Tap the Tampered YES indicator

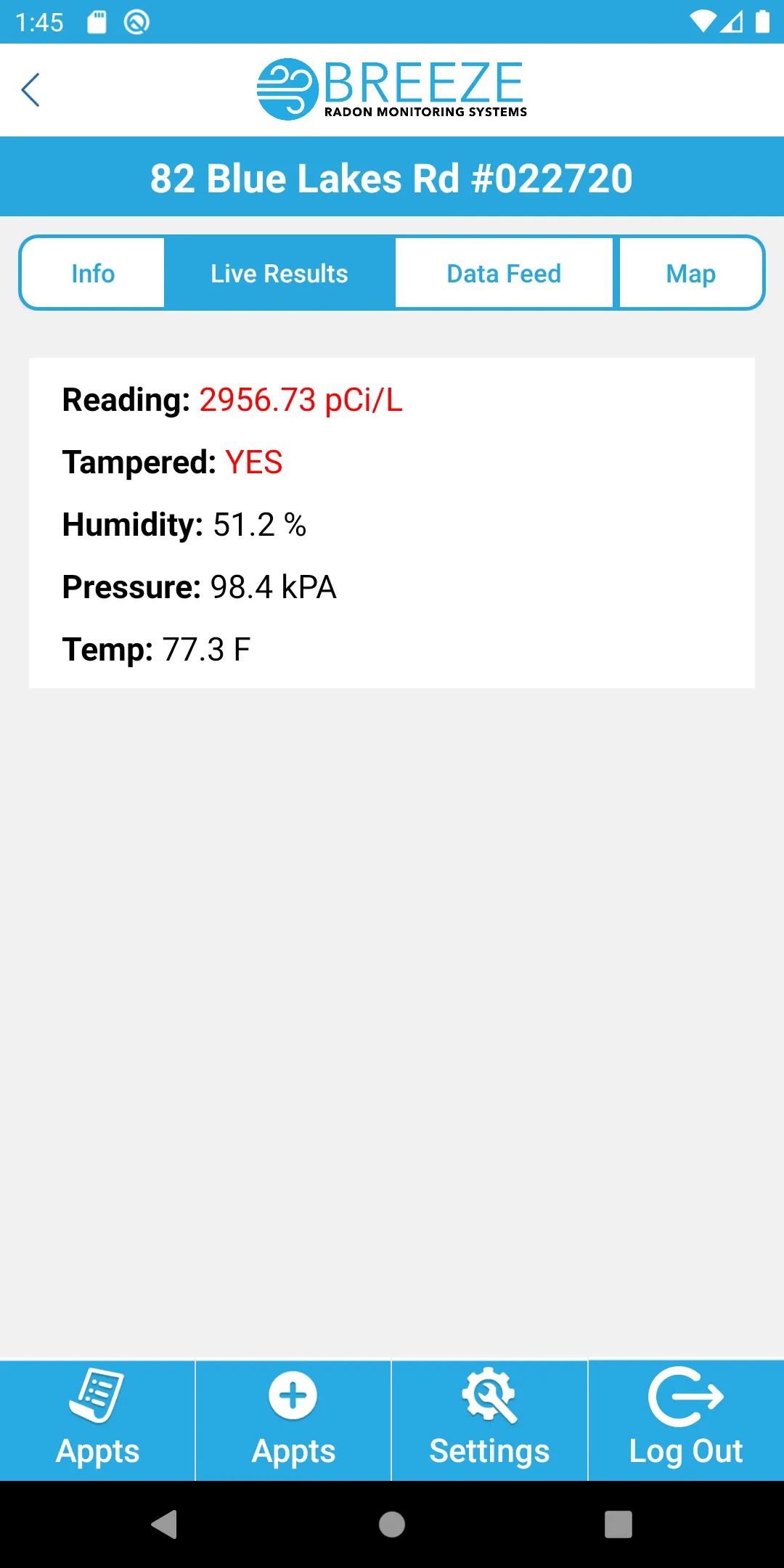[253, 462]
